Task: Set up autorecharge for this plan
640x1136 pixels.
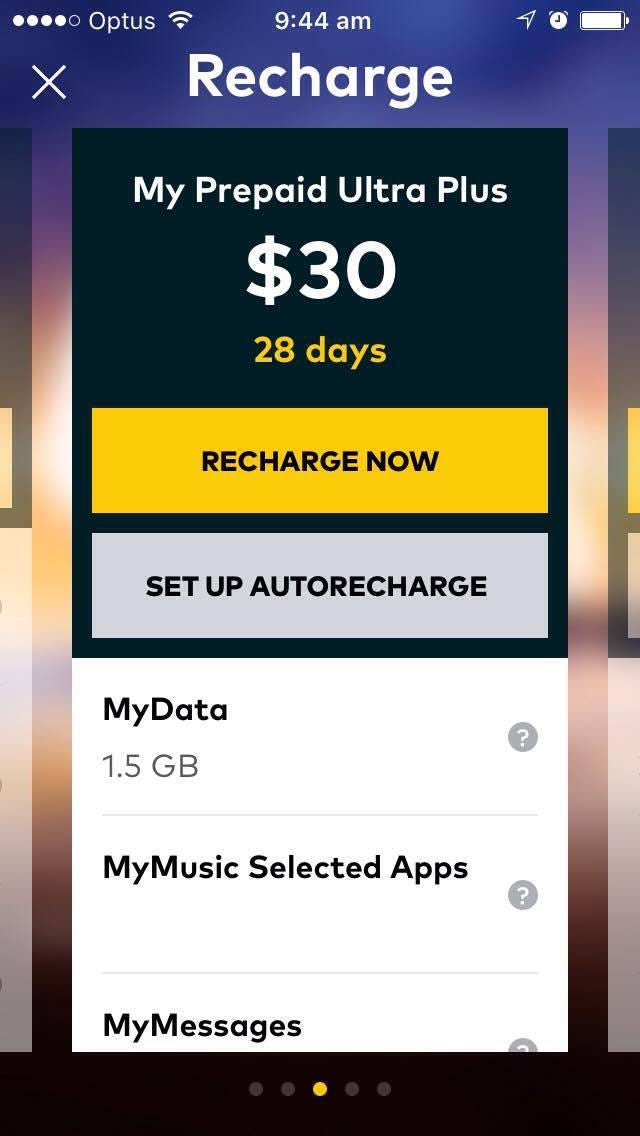Action: [320, 586]
